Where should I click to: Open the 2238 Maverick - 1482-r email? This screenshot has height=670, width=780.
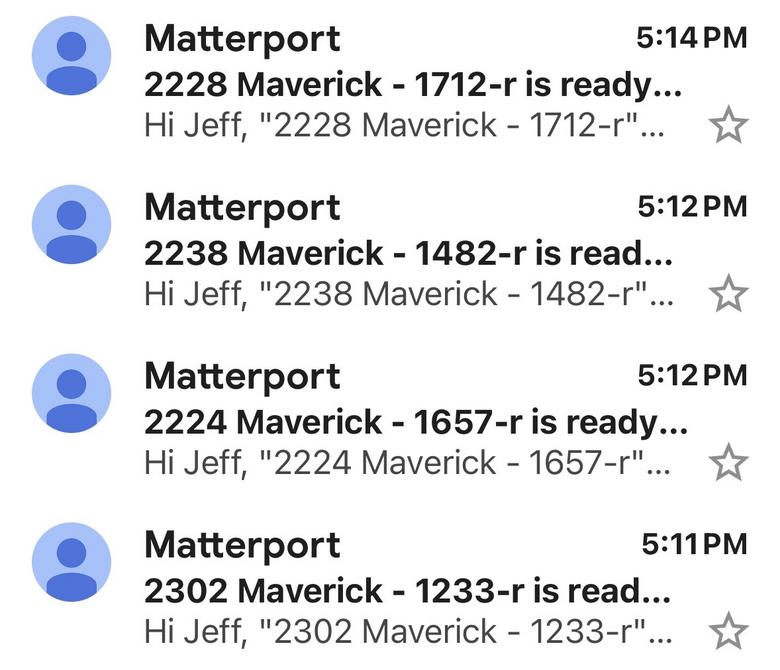click(x=406, y=255)
